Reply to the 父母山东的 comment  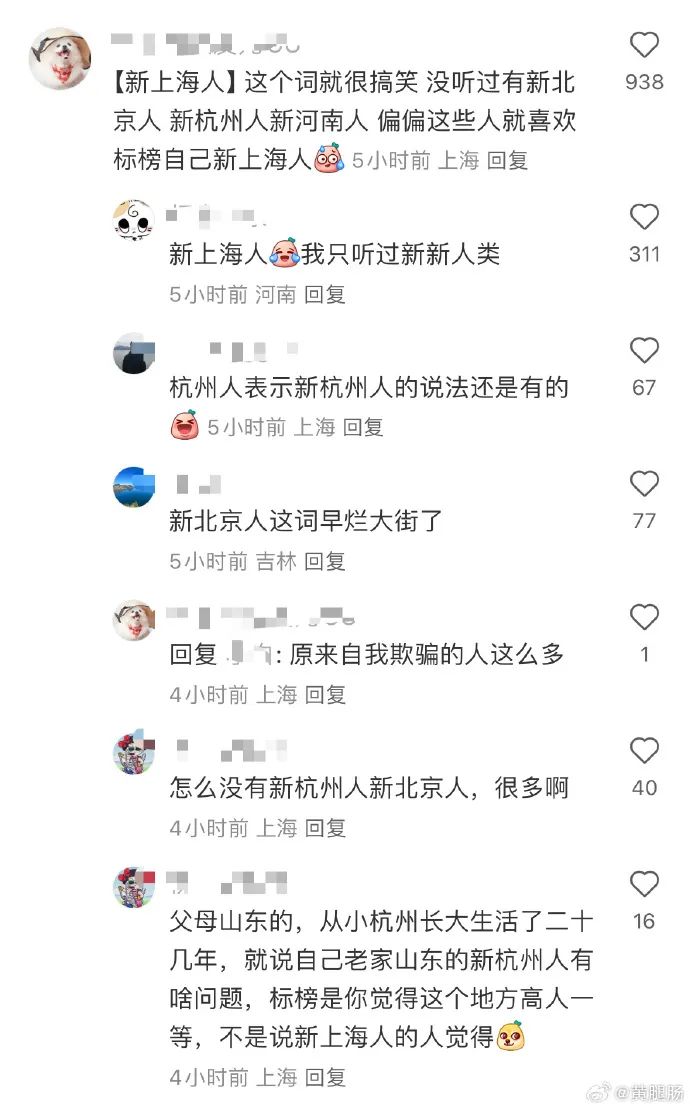click(x=325, y=1077)
